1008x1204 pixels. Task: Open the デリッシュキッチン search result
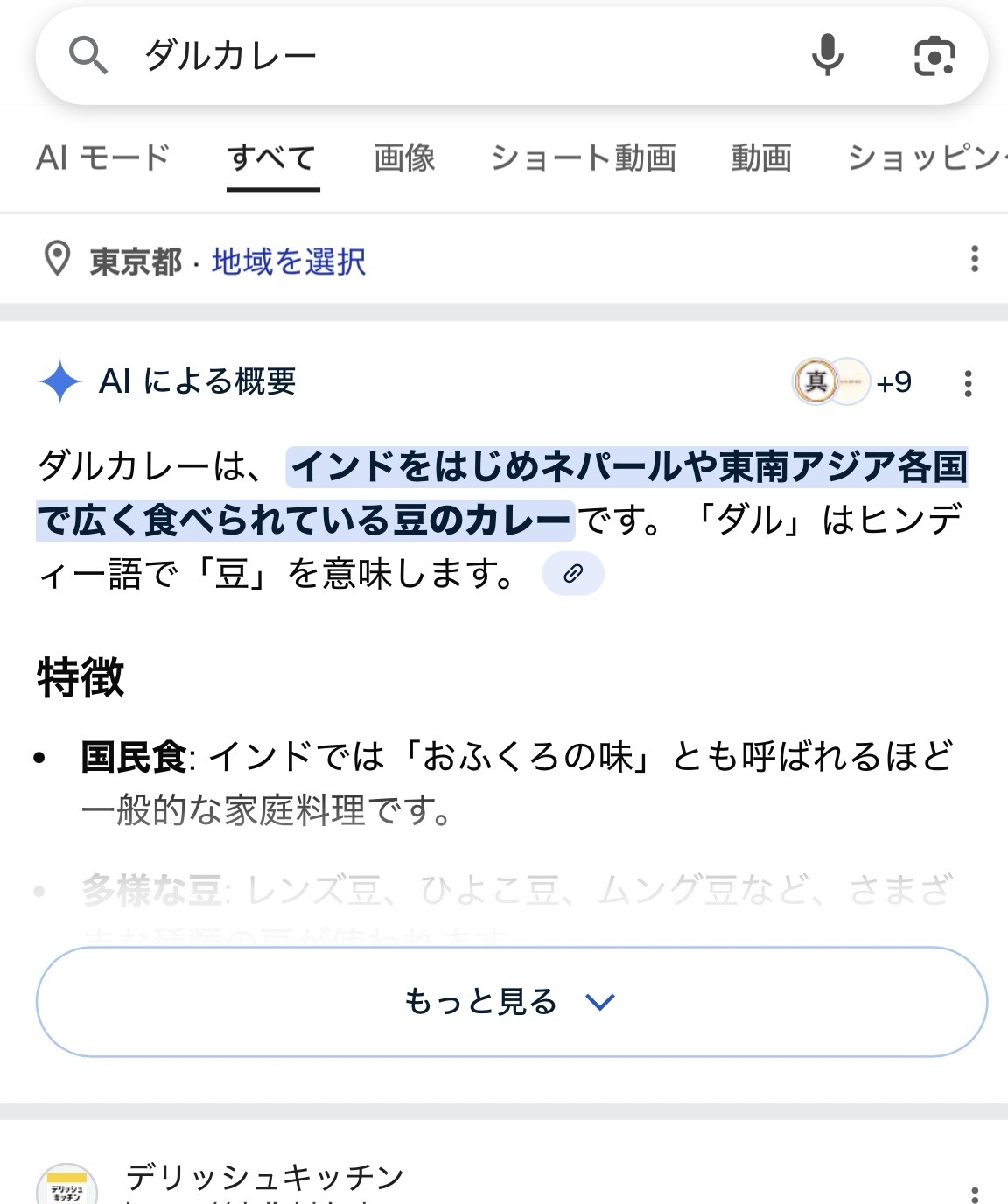coord(264,1178)
